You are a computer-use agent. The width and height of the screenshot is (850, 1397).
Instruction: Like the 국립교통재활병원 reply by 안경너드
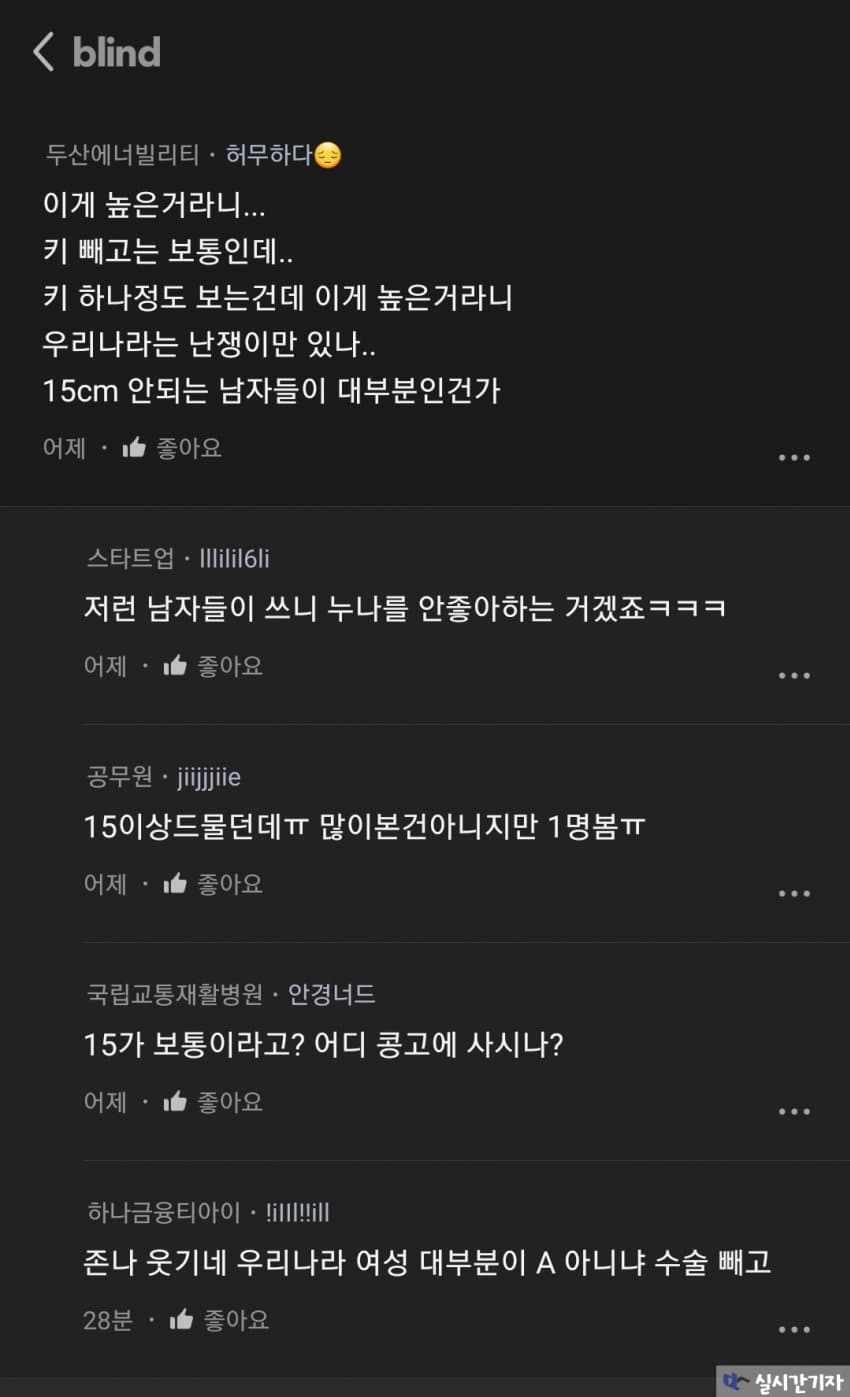[213, 1102]
